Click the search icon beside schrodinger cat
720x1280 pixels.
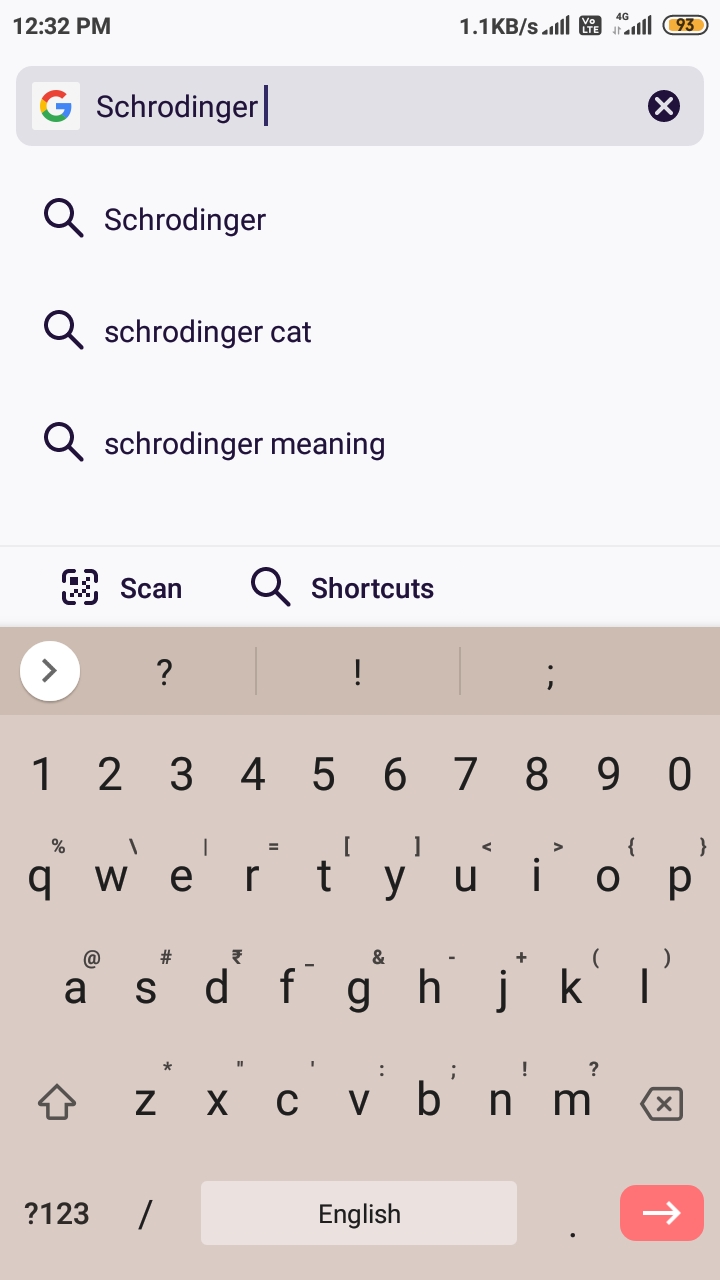[63, 331]
